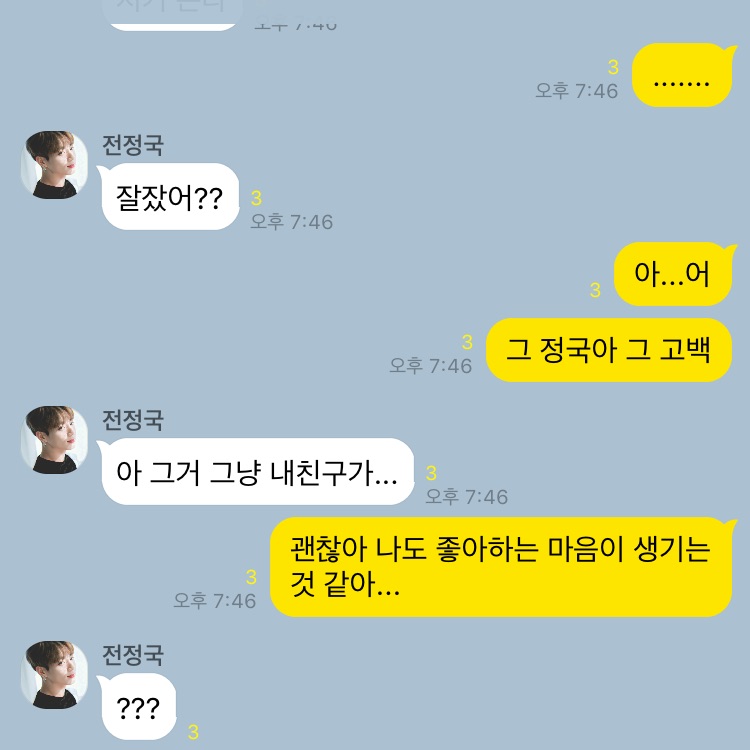Viewport: 750px width, 750px height.
Task: Open 전정국's avatar beside the ??? message
Action: pyautogui.click(x=54, y=675)
